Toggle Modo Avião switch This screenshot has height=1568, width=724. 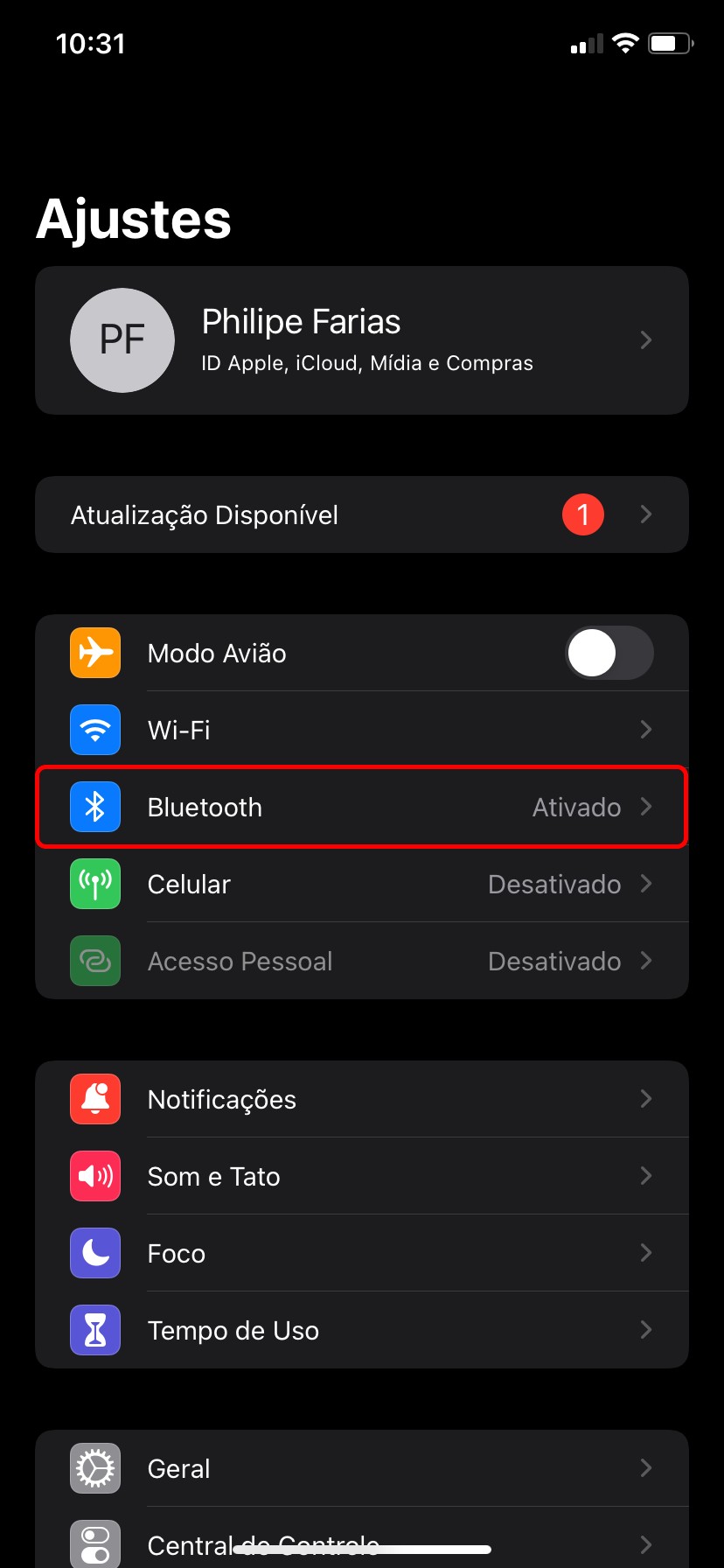point(609,653)
